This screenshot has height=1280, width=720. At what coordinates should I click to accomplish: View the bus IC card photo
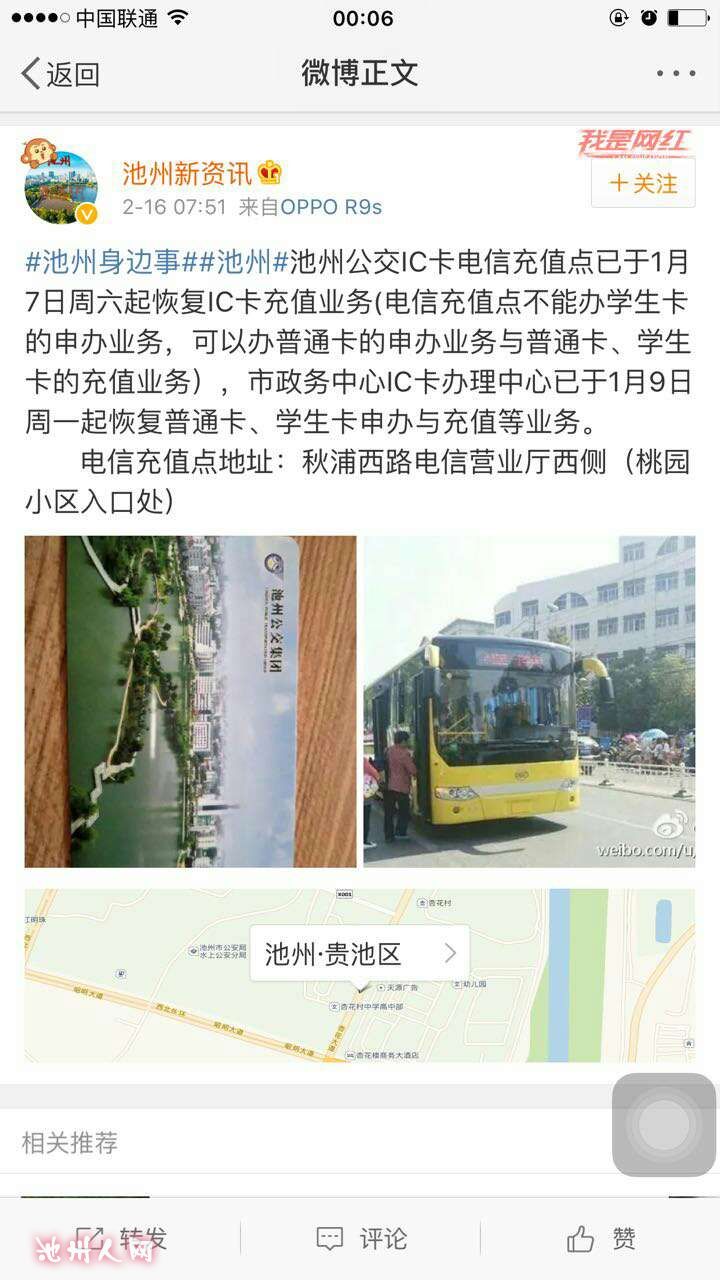[190, 701]
